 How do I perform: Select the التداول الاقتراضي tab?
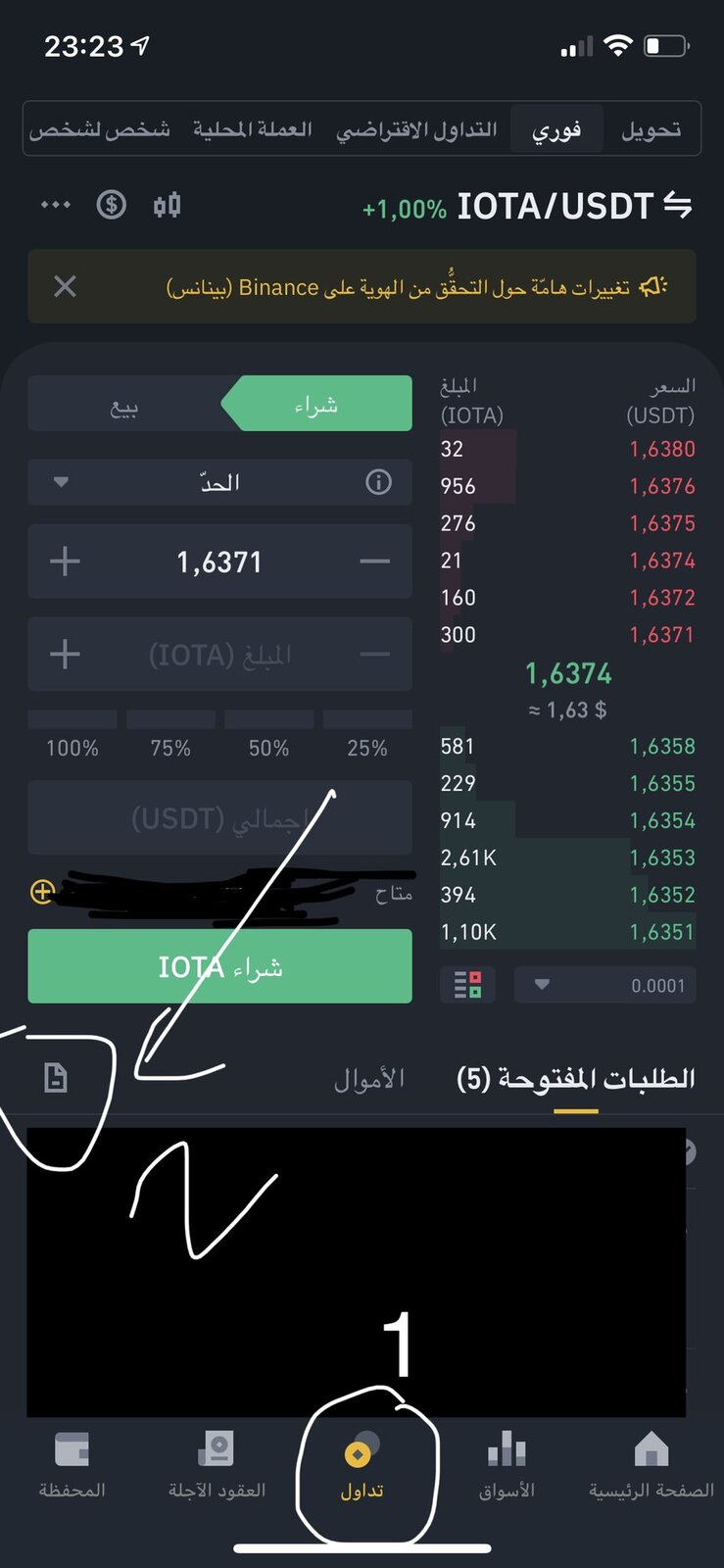[x=416, y=129]
